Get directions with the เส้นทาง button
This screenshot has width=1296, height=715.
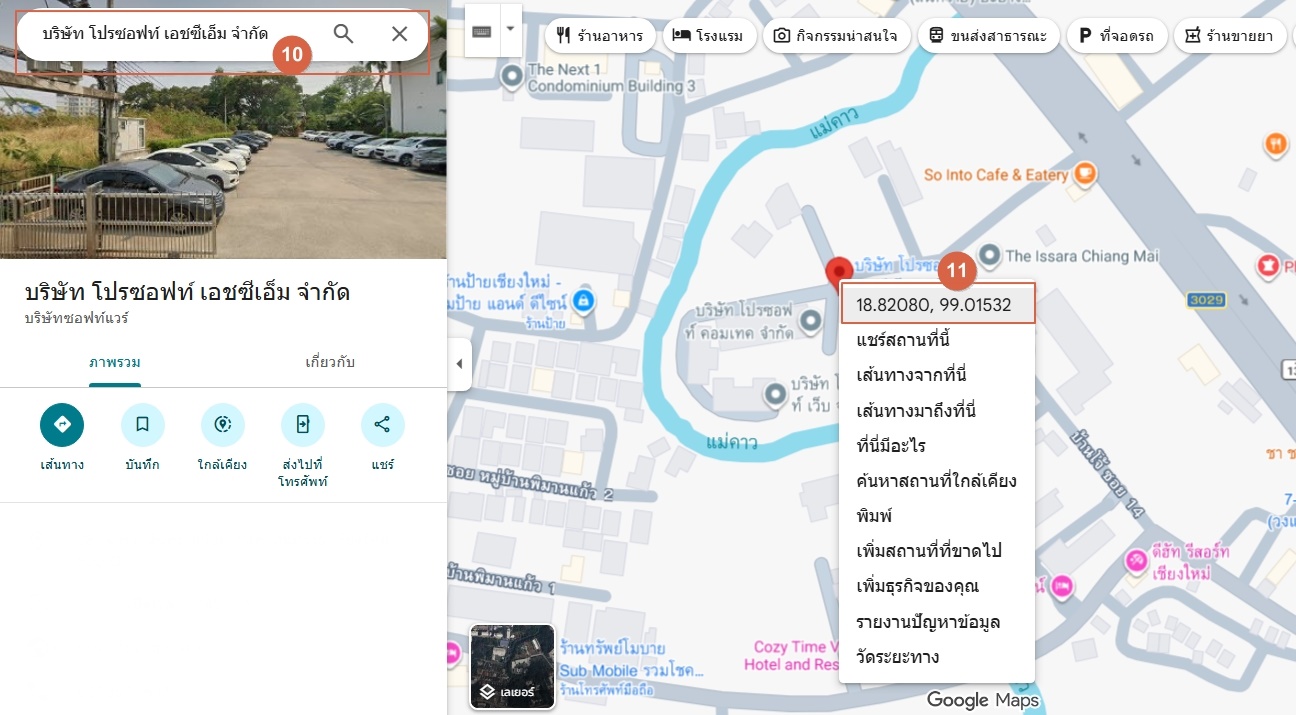point(62,425)
